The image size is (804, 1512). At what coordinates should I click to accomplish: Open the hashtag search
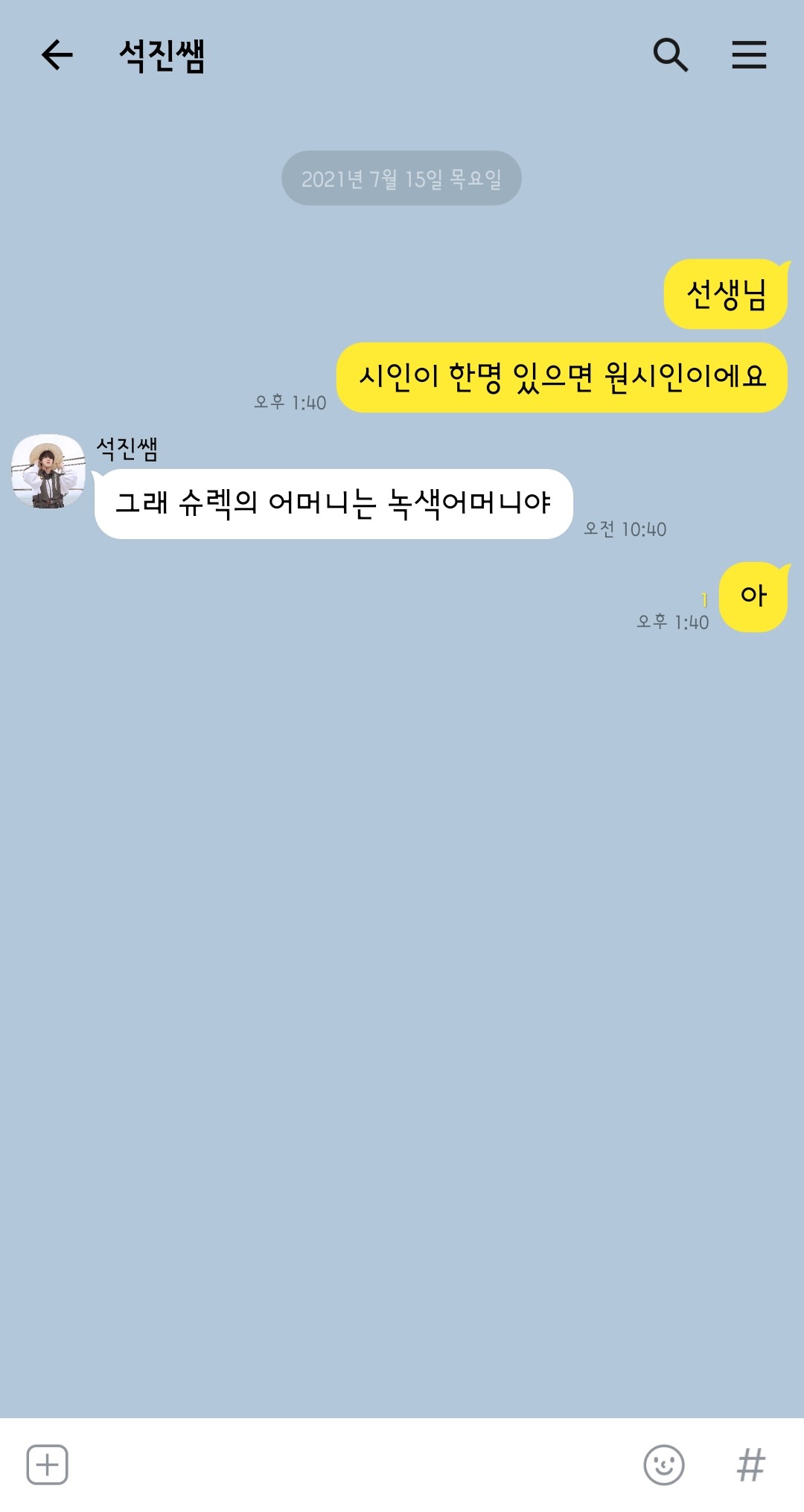[x=750, y=1464]
